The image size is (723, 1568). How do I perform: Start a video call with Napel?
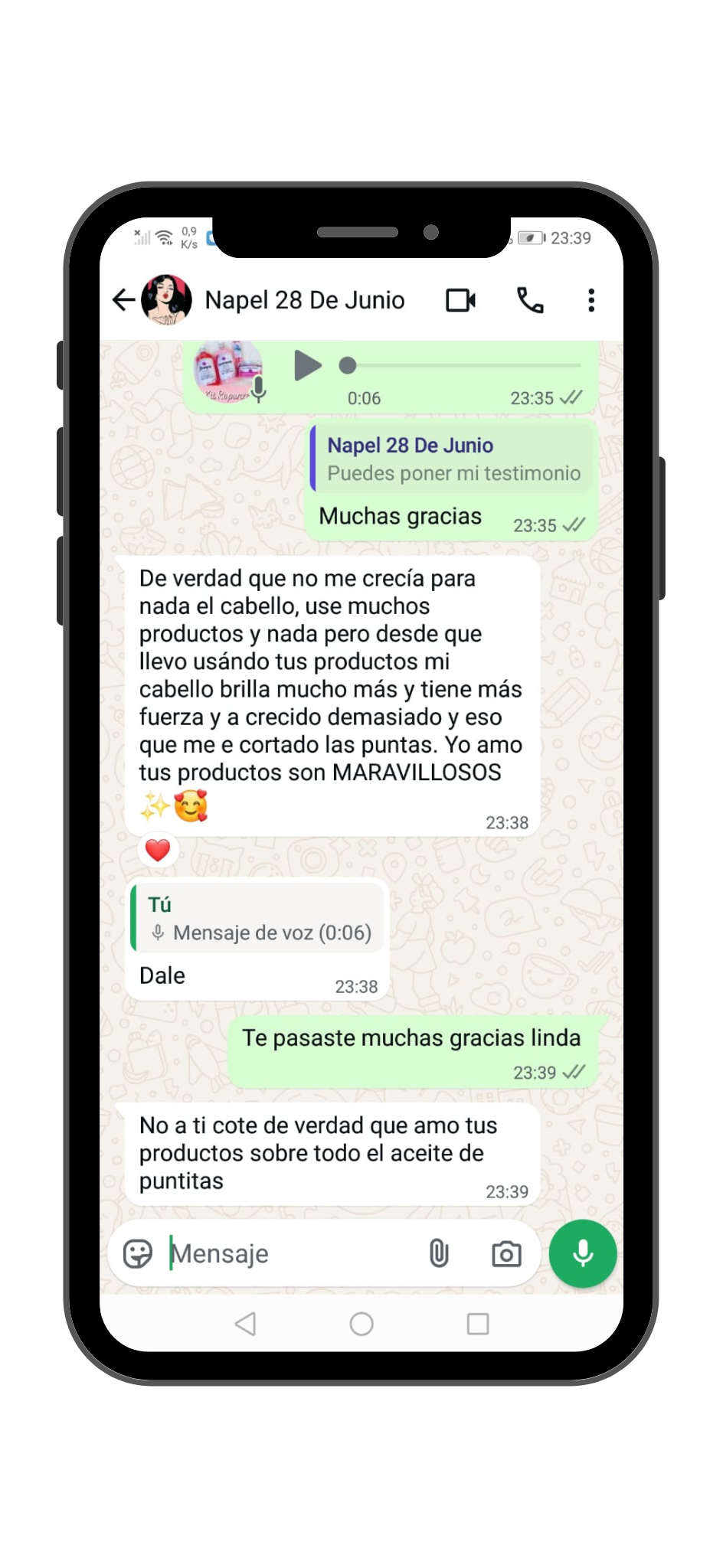pyautogui.click(x=460, y=300)
